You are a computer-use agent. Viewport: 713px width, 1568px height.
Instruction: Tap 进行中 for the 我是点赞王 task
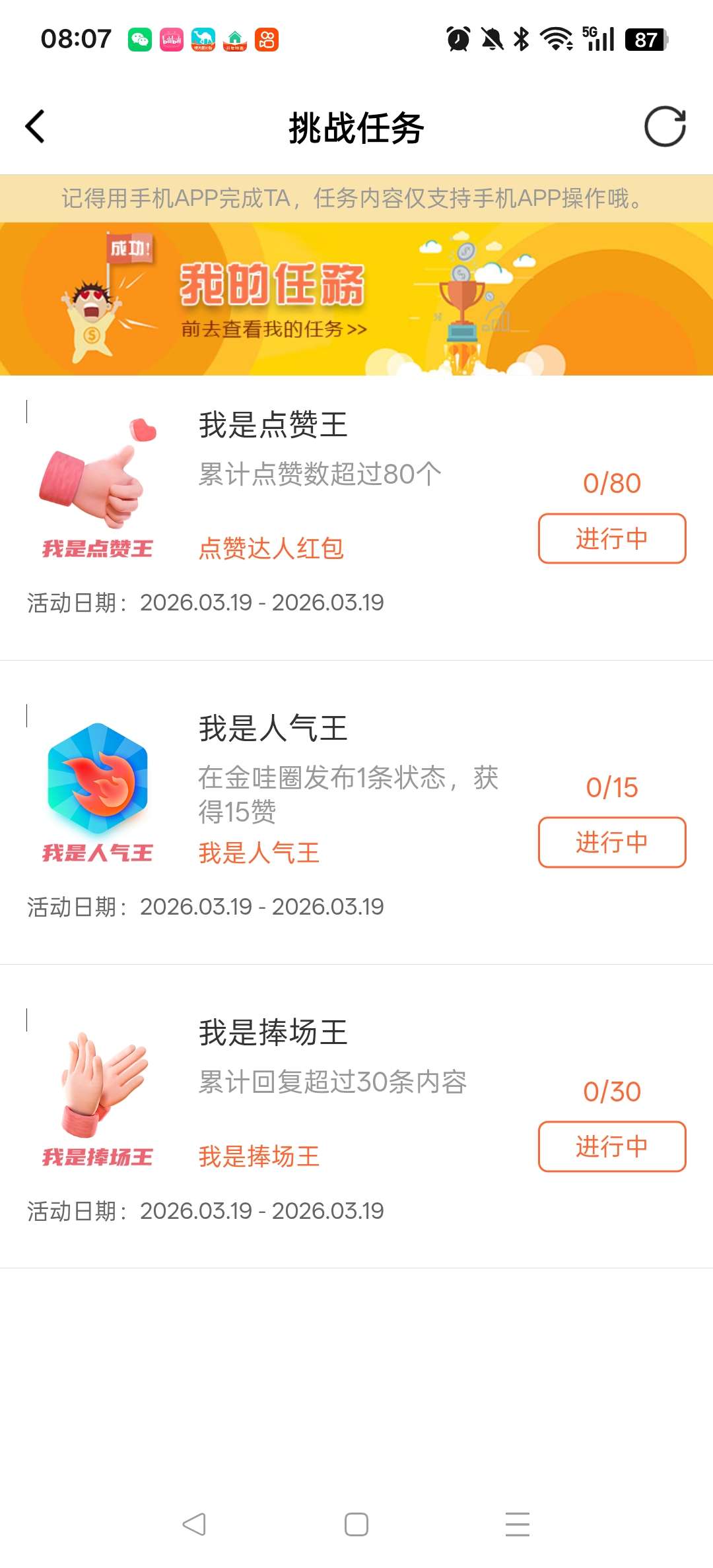tap(611, 539)
